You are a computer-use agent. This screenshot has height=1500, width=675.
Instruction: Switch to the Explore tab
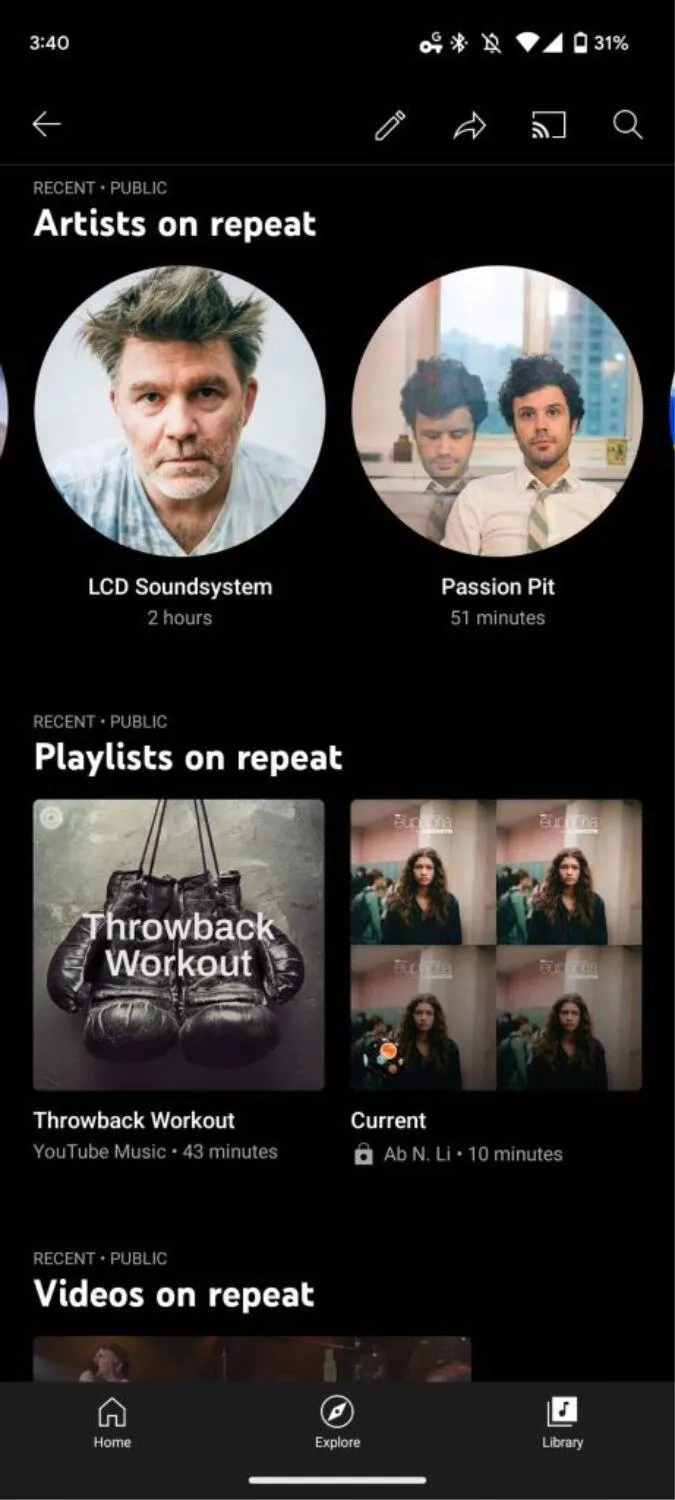coord(337,1422)
